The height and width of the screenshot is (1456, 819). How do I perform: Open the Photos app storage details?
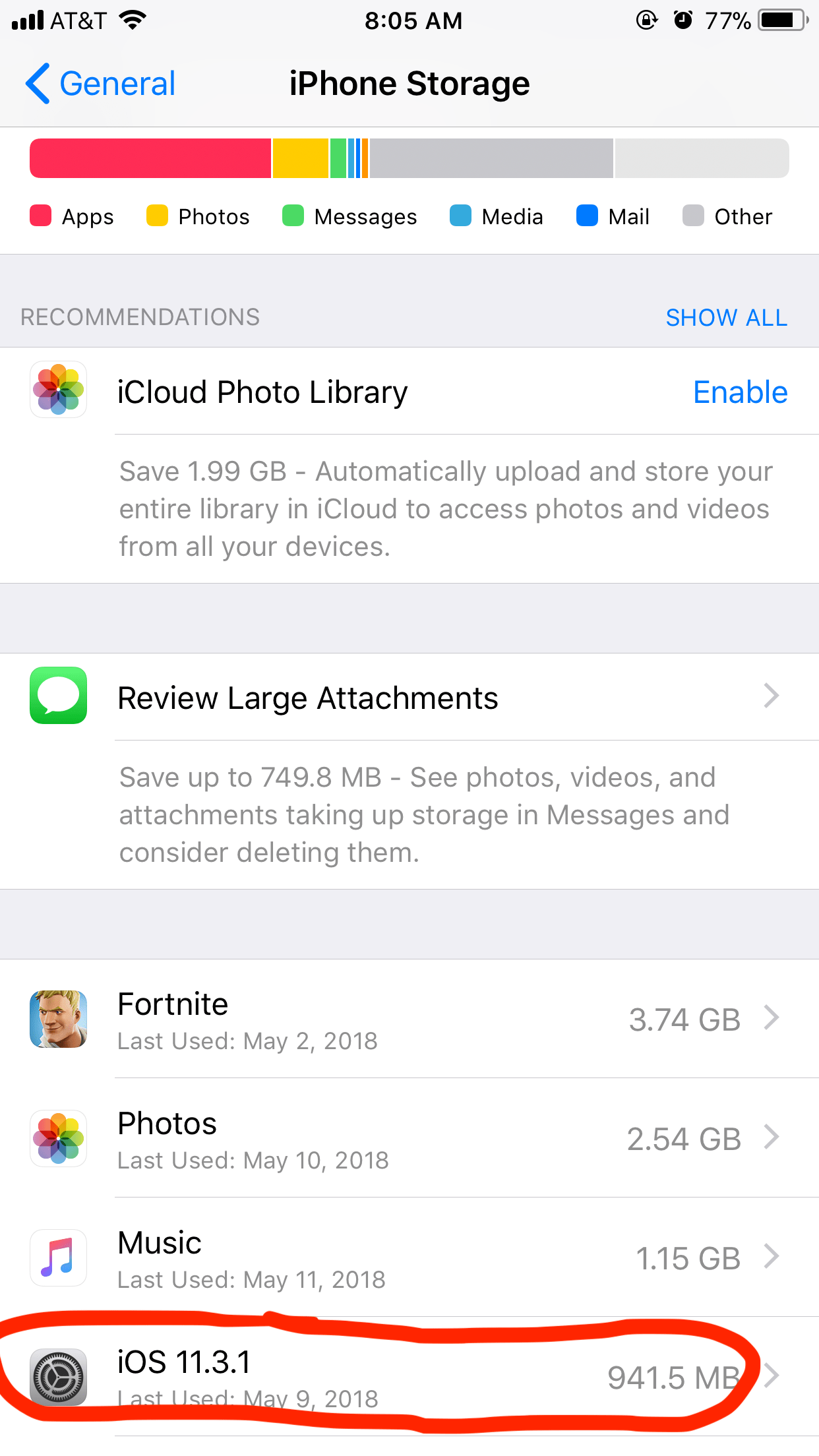click(x=409, y=1138)
